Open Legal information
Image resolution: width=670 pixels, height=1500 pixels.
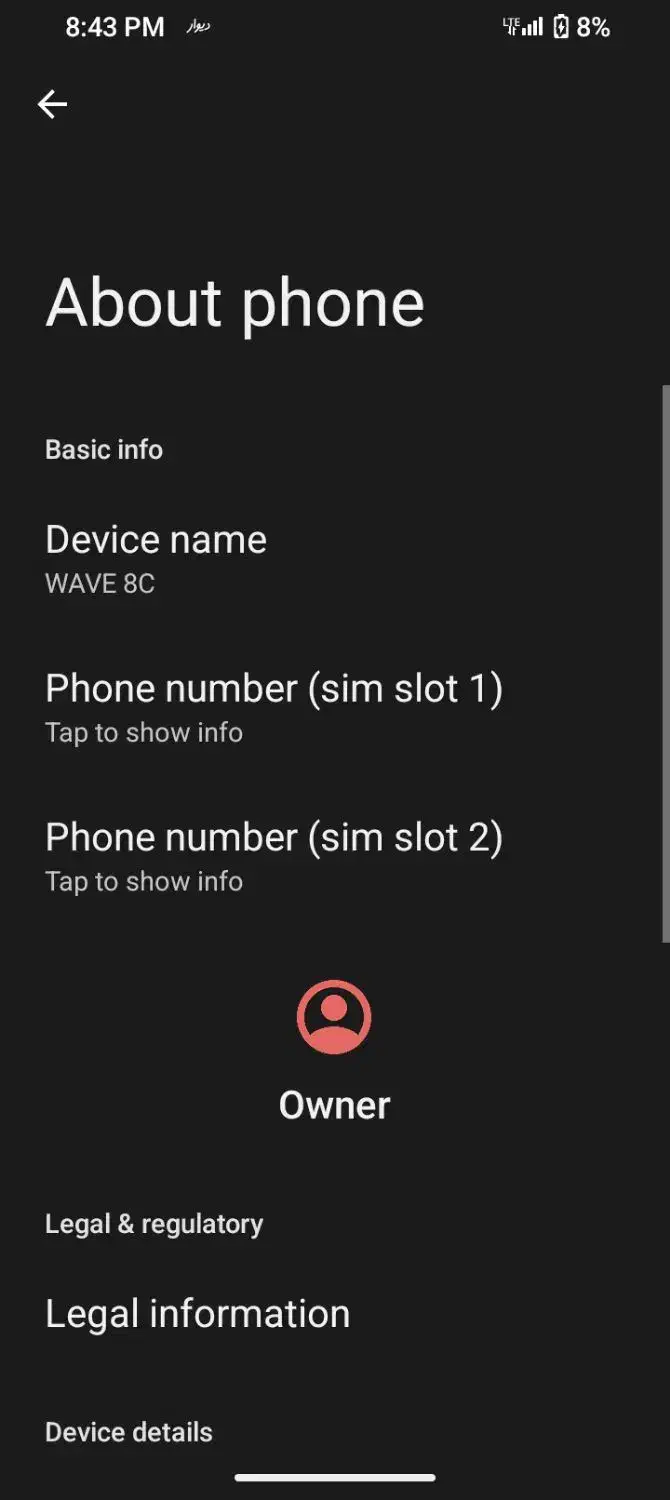(198, 1313)
